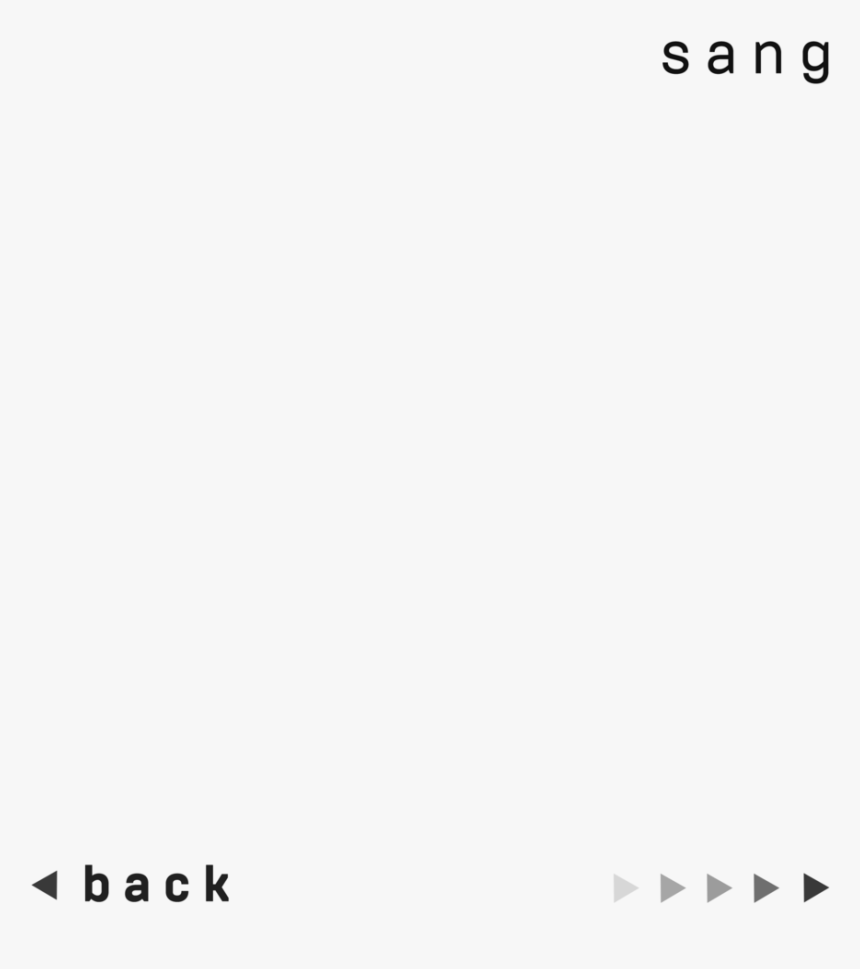Advance using the rightmost chevron triangle
The width and height of the screenshot is (860, 969).
point(813,887)
